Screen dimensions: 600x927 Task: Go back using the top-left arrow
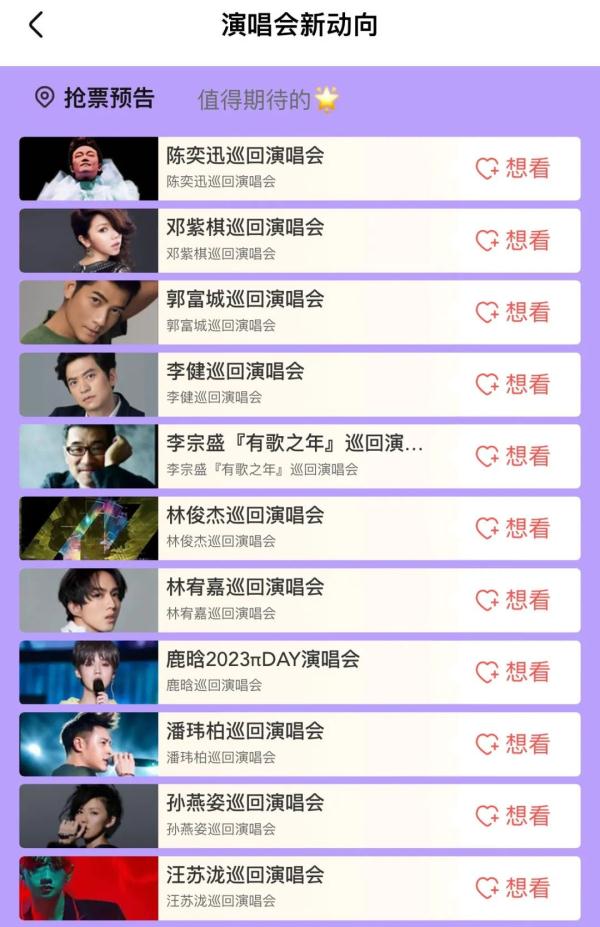[x=36, y=25]
